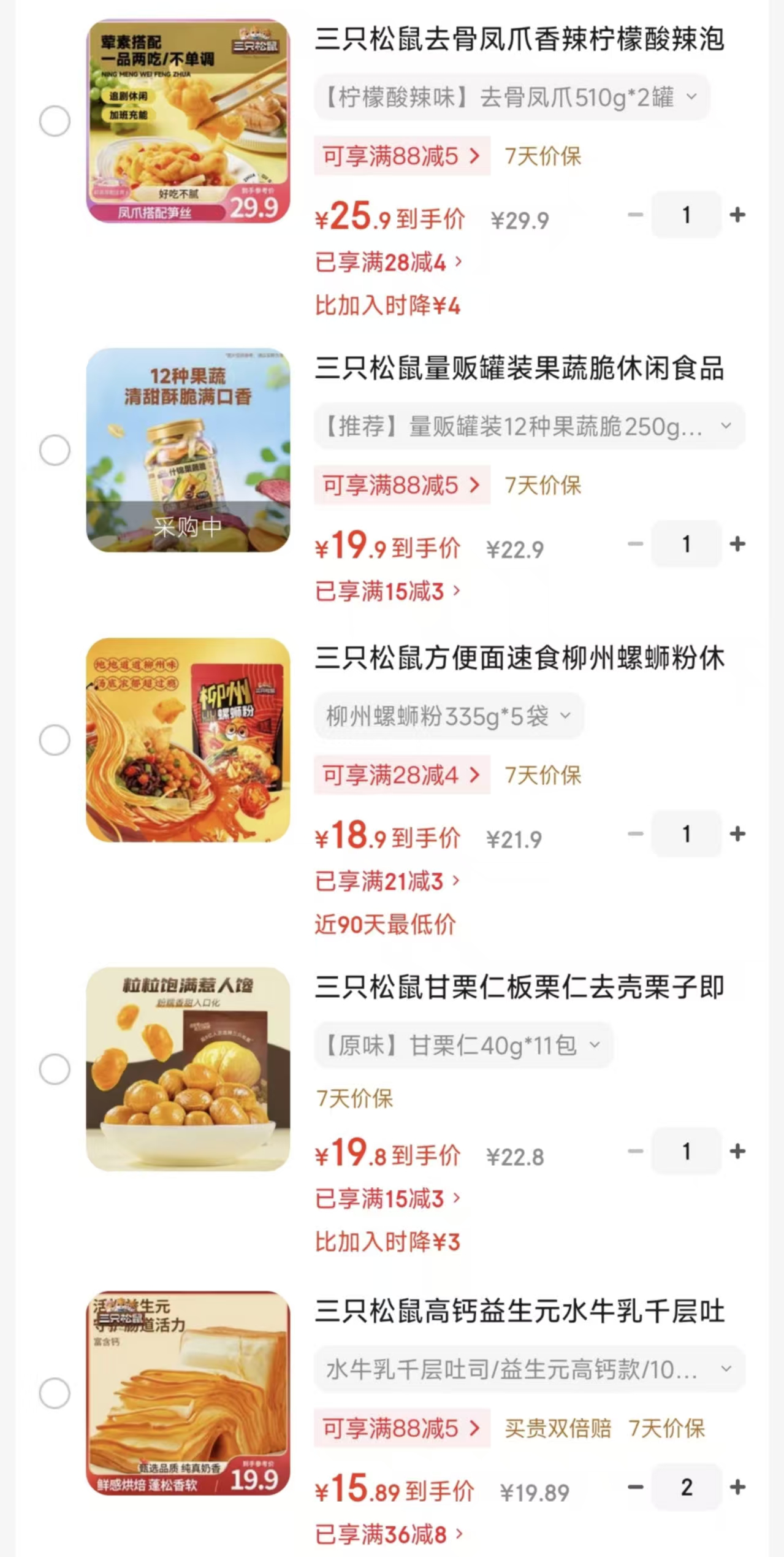This screenshot has width=784, height=1557.
Task: View the 可享满28减4 offer for 螺蛳粉
Action: click(402, 775)
